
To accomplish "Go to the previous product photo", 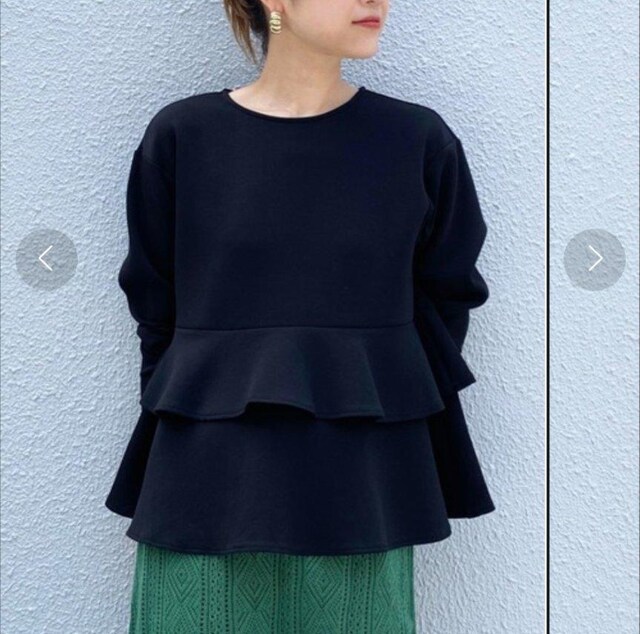I will 46,260.
